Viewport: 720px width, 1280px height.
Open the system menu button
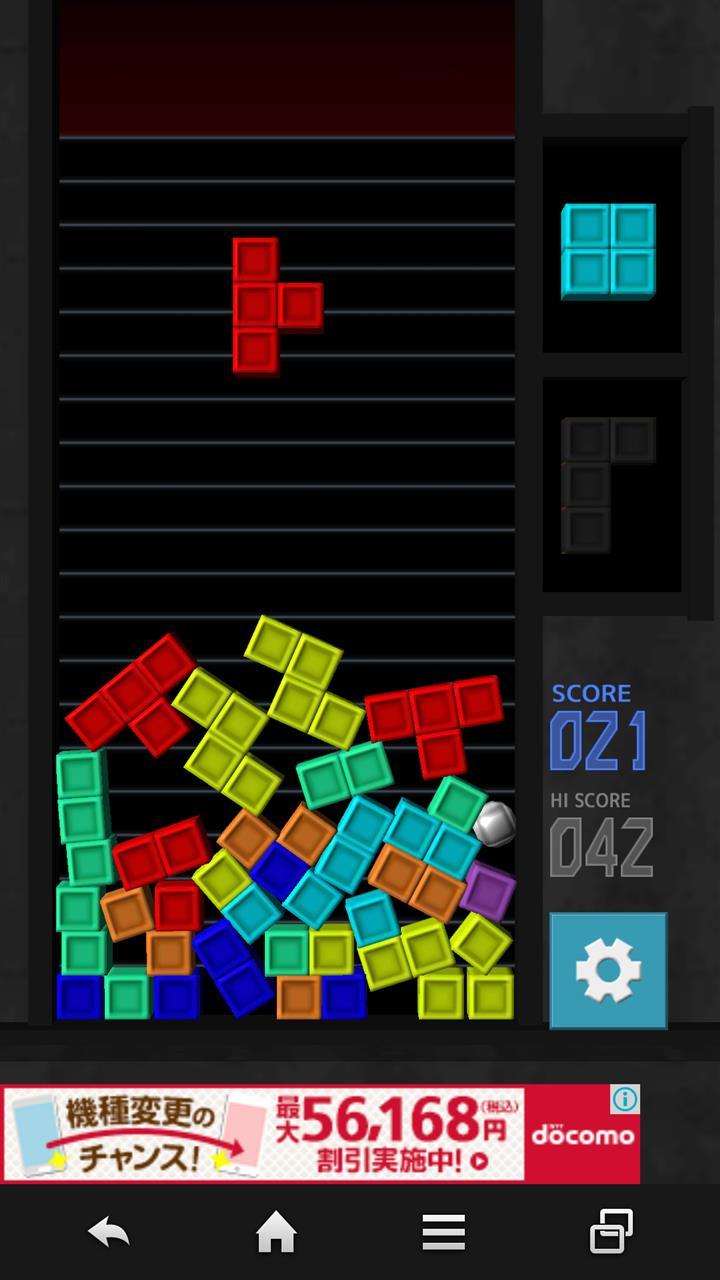pyautogui.click(x=443, y=1232)
